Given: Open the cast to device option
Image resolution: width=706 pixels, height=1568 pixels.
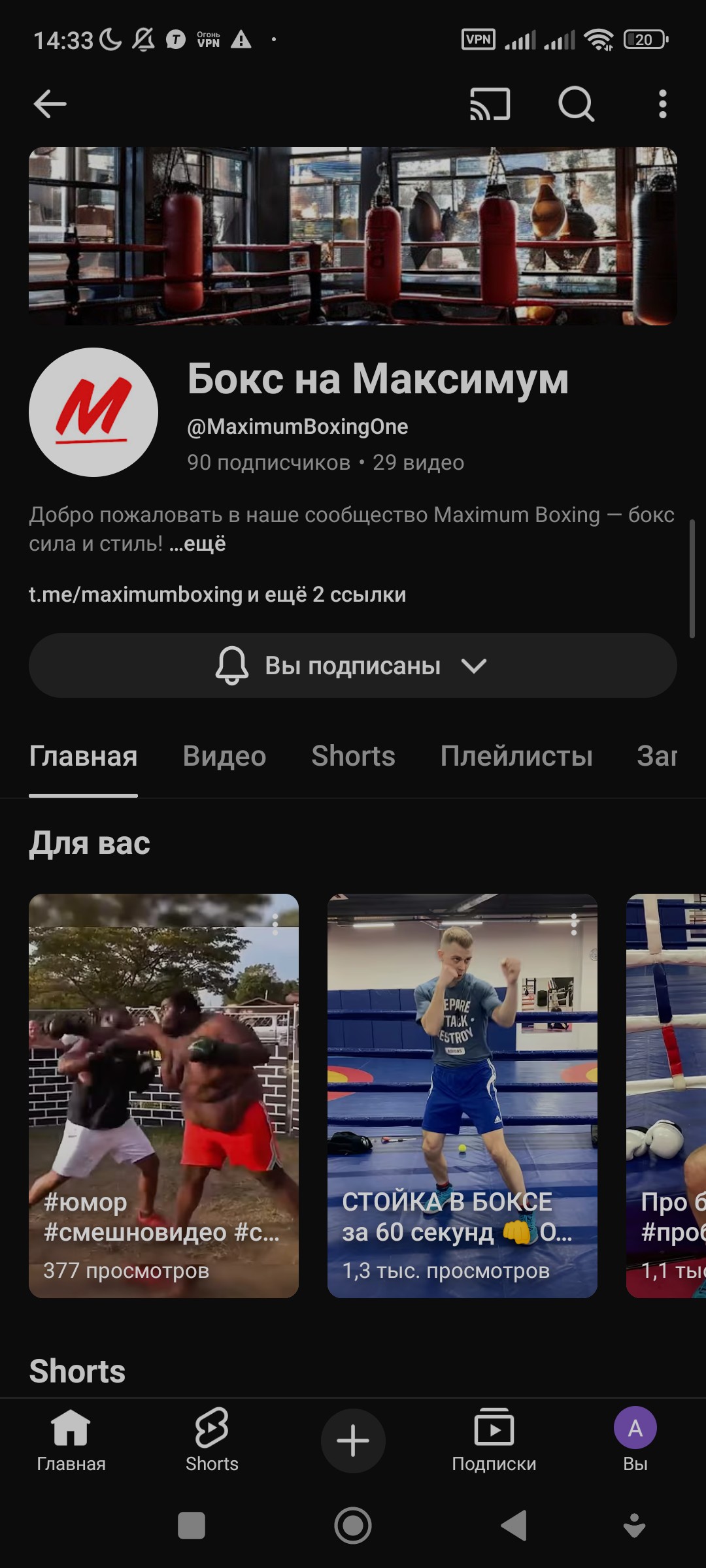Looking at the screenshot, I should (490, 104).
